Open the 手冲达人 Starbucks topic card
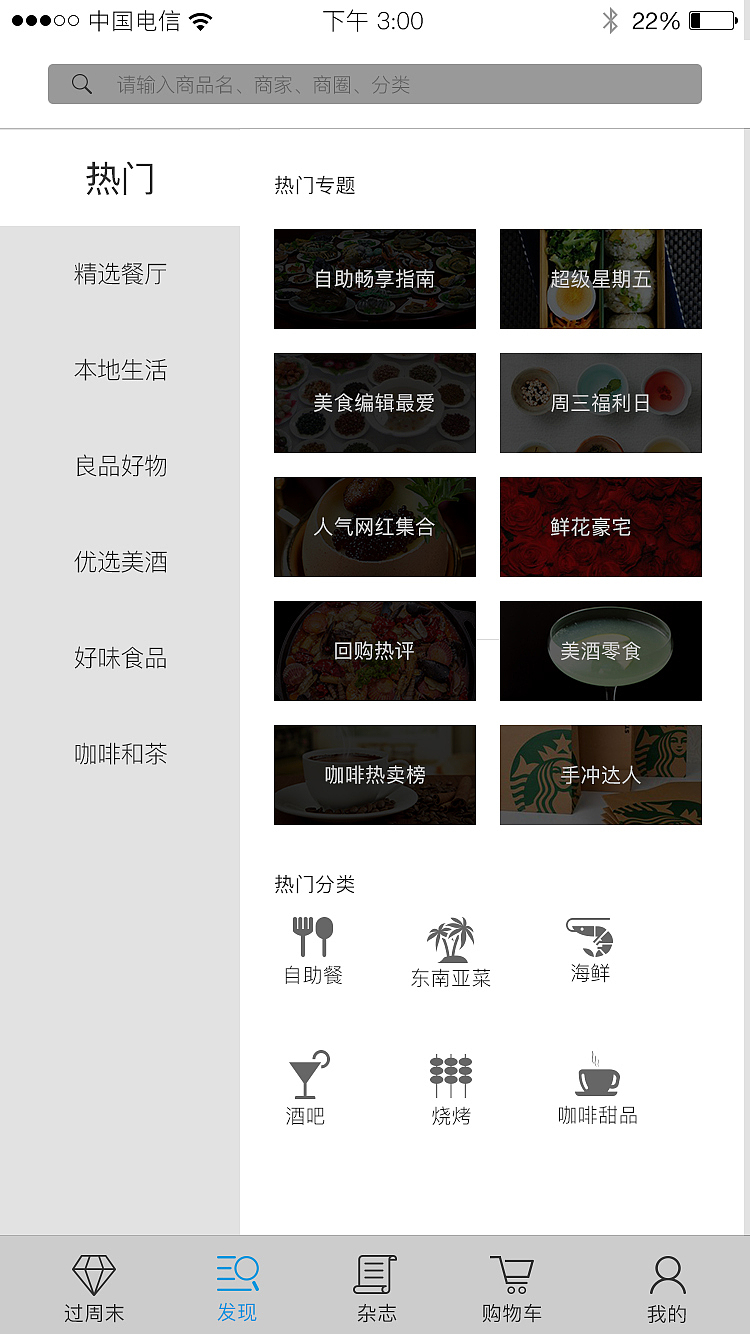Image resolution: width=750 pixels, height=1334 pixels. pos(600,775)
